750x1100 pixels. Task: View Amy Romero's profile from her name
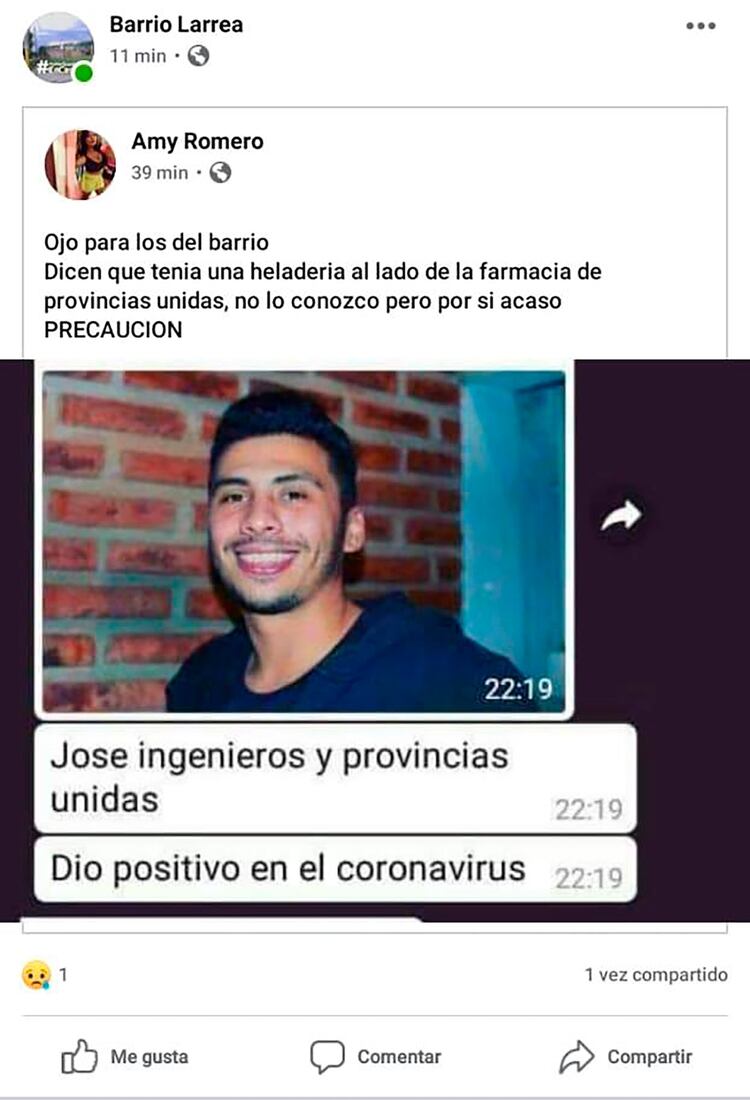[x=197, y=142]
